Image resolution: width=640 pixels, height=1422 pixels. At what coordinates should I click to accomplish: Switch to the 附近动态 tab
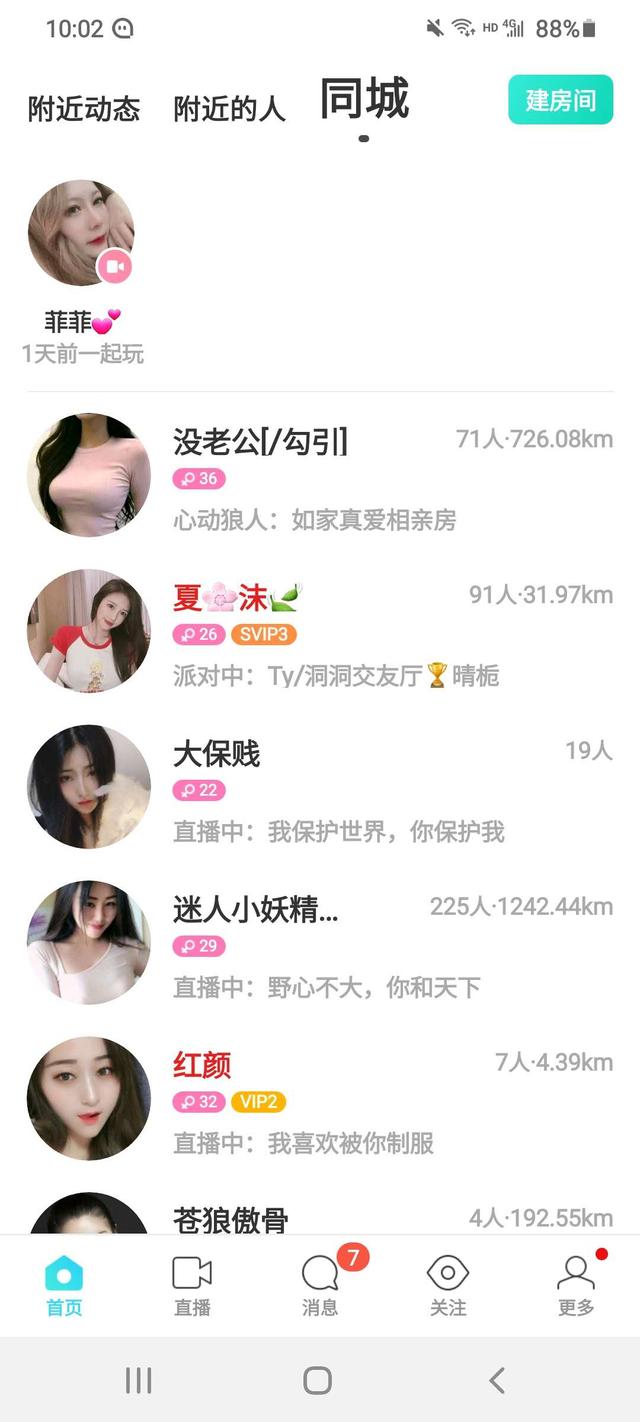(84, 109)
